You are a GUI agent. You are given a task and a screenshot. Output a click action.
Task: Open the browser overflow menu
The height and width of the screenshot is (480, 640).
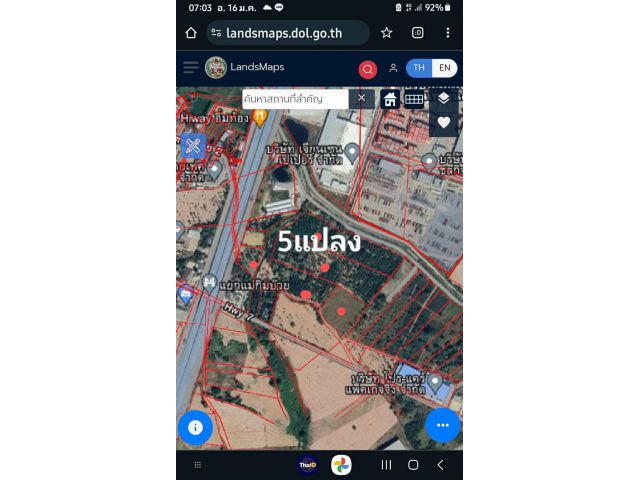447,33
